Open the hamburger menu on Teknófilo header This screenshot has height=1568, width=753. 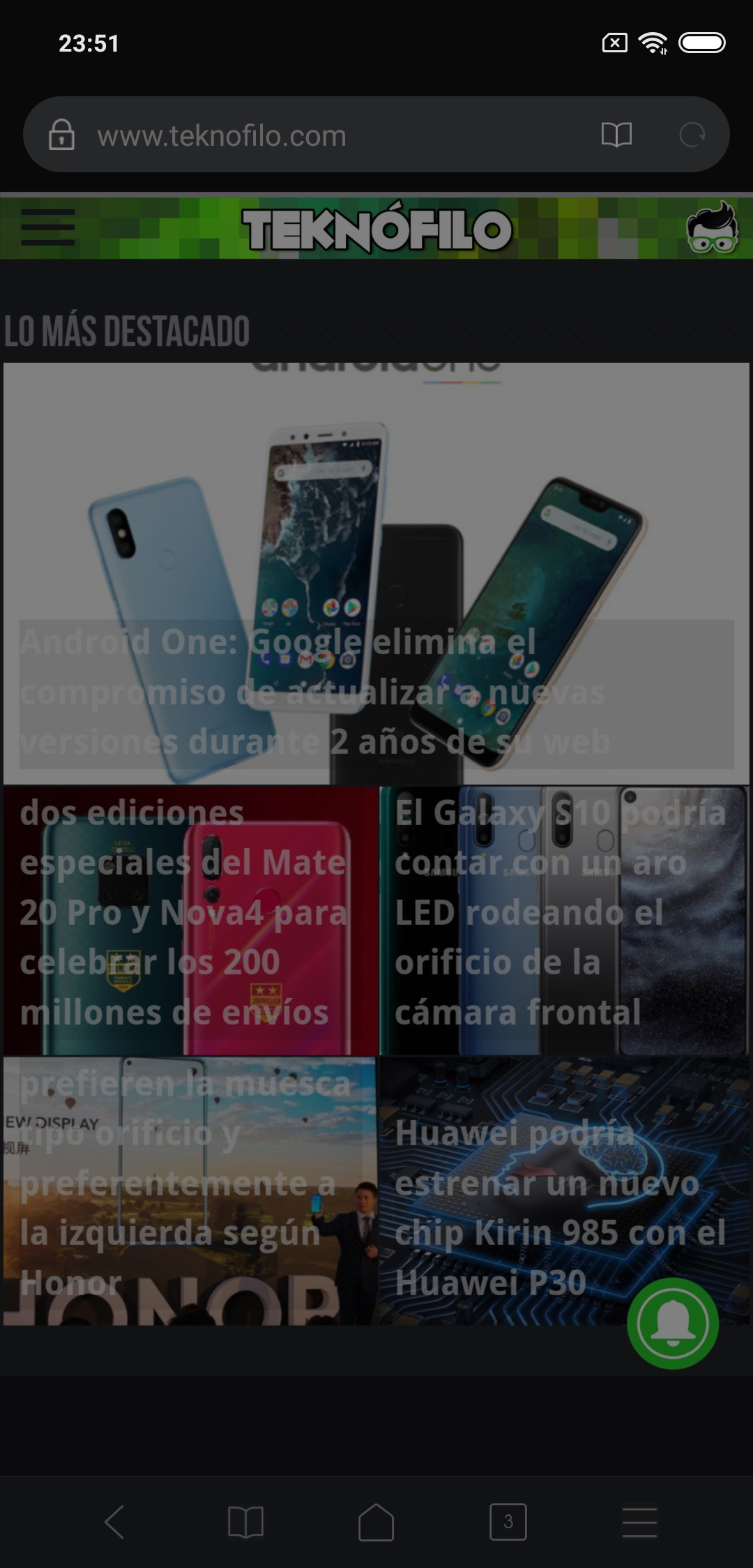click(47, 227)
